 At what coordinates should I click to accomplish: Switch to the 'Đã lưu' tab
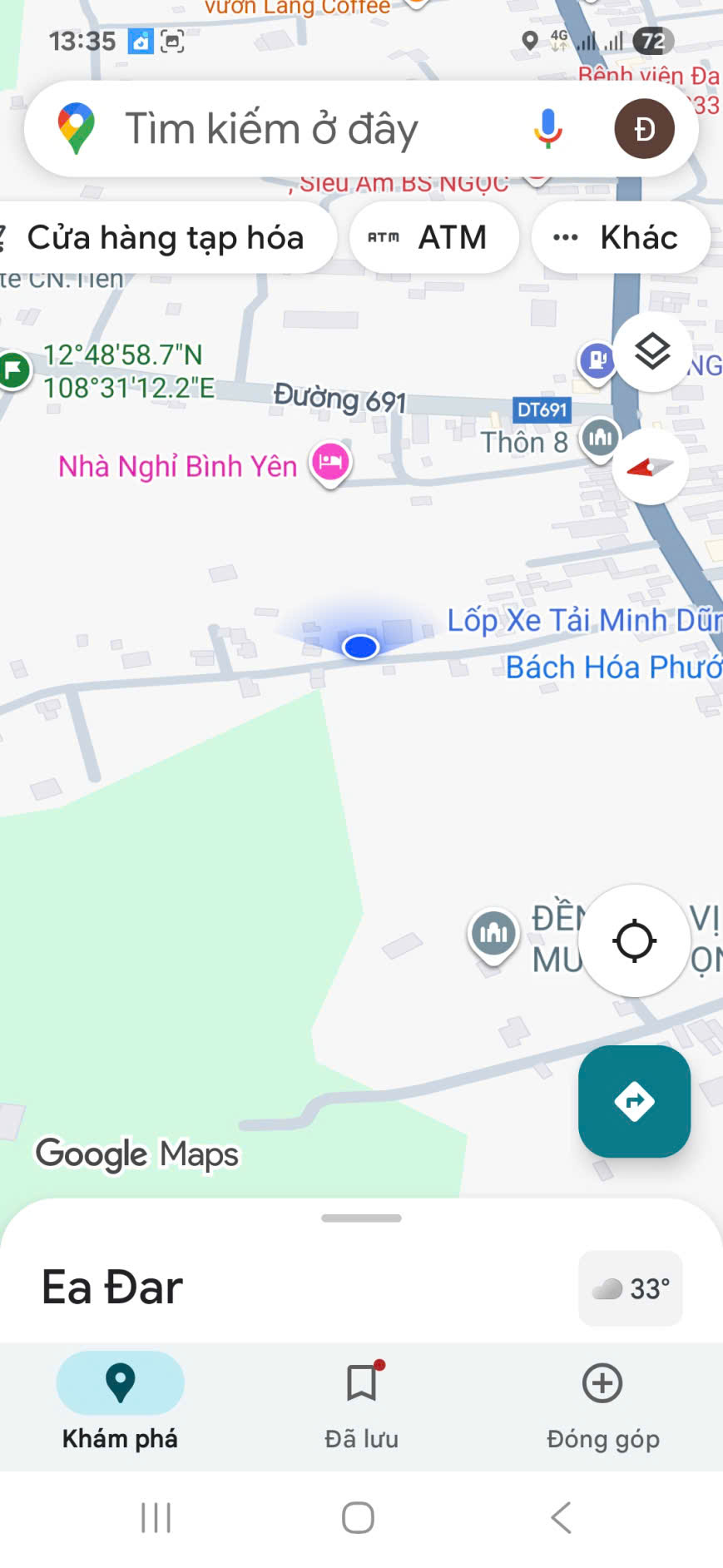(361, 1401)
